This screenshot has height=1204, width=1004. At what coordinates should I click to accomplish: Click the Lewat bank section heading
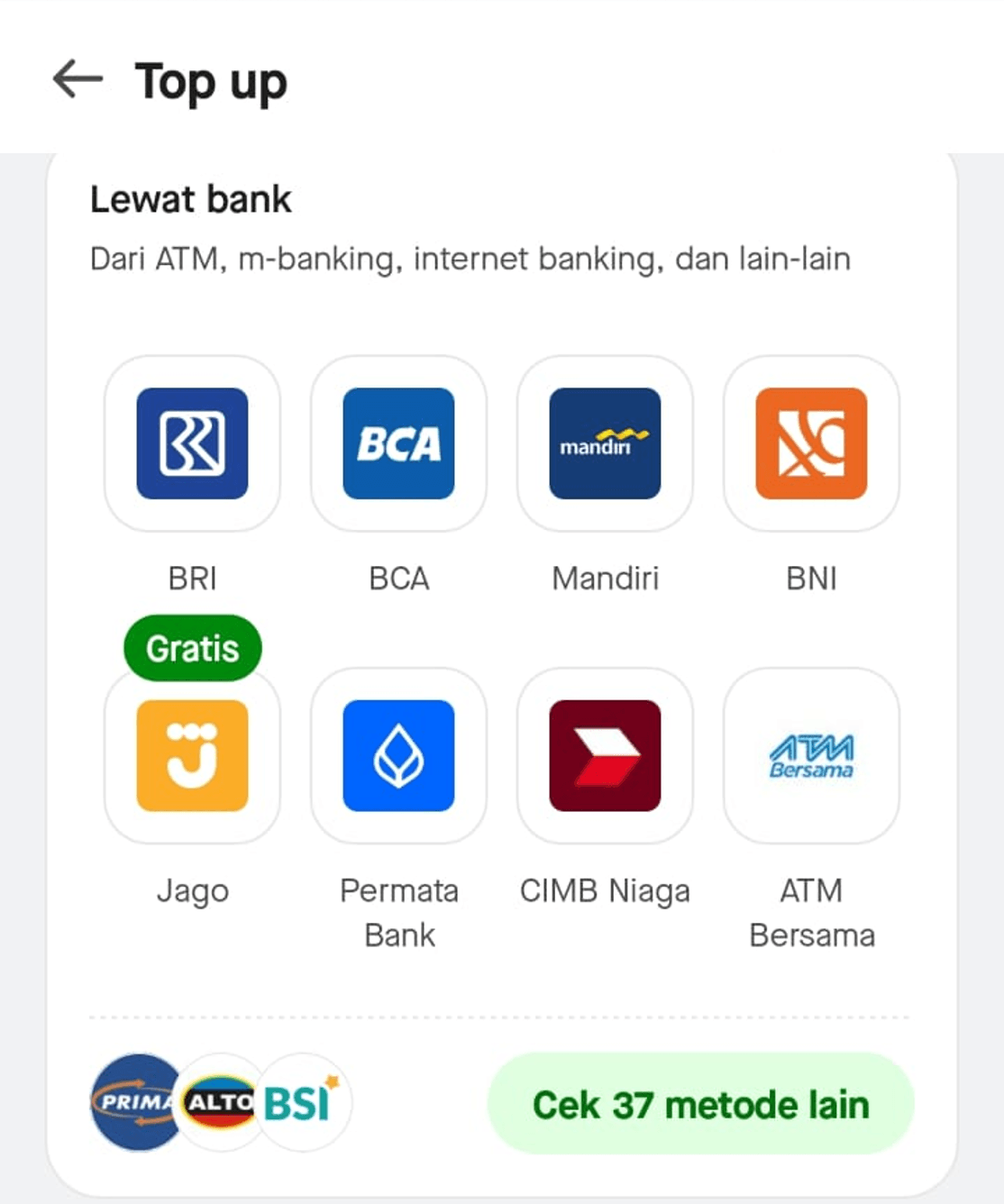190,198
